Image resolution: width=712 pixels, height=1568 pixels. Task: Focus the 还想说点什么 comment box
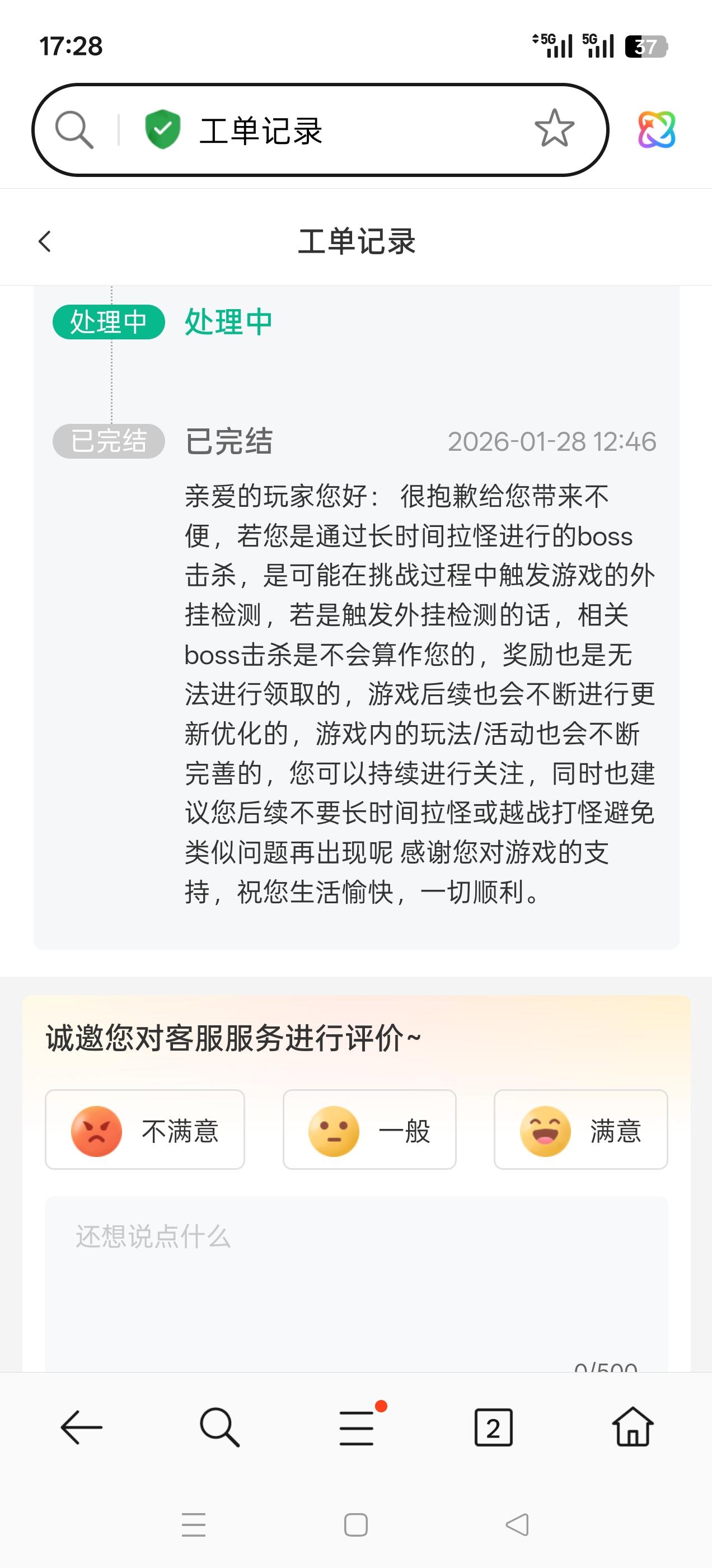click(x=357, y=1284)
